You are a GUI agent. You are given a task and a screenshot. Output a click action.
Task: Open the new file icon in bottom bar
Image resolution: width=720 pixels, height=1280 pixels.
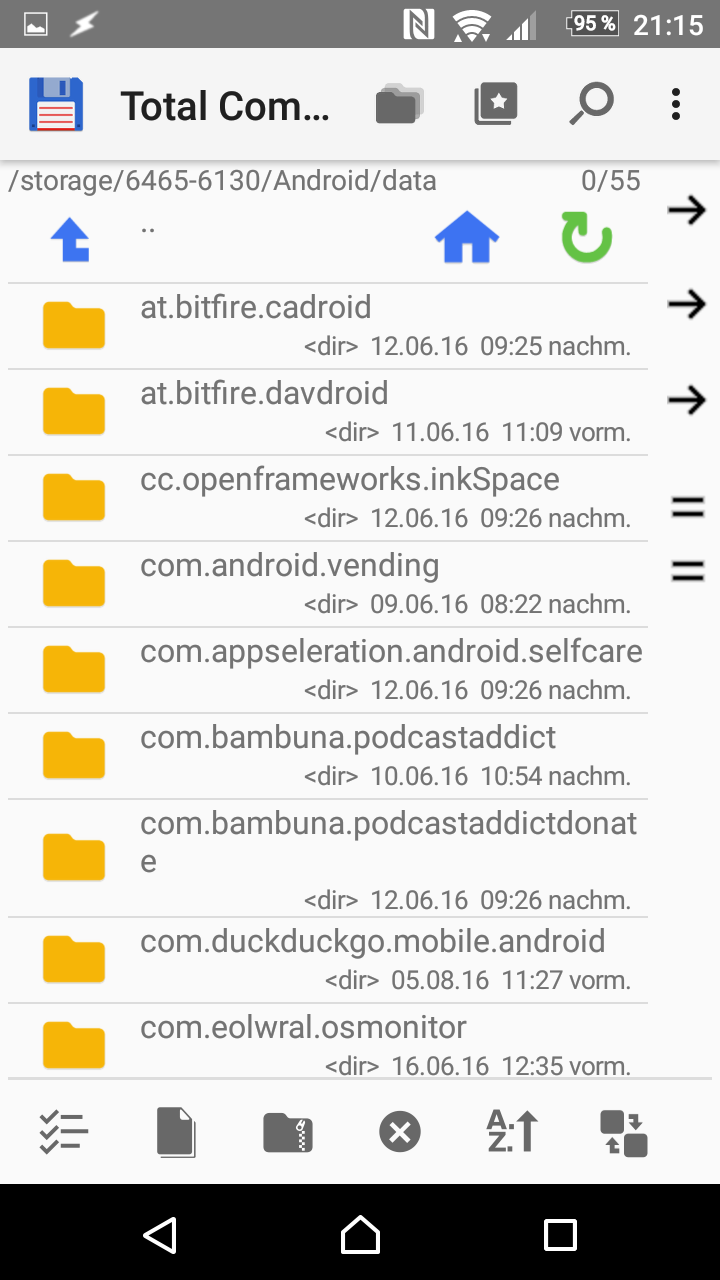point(175,1131)
